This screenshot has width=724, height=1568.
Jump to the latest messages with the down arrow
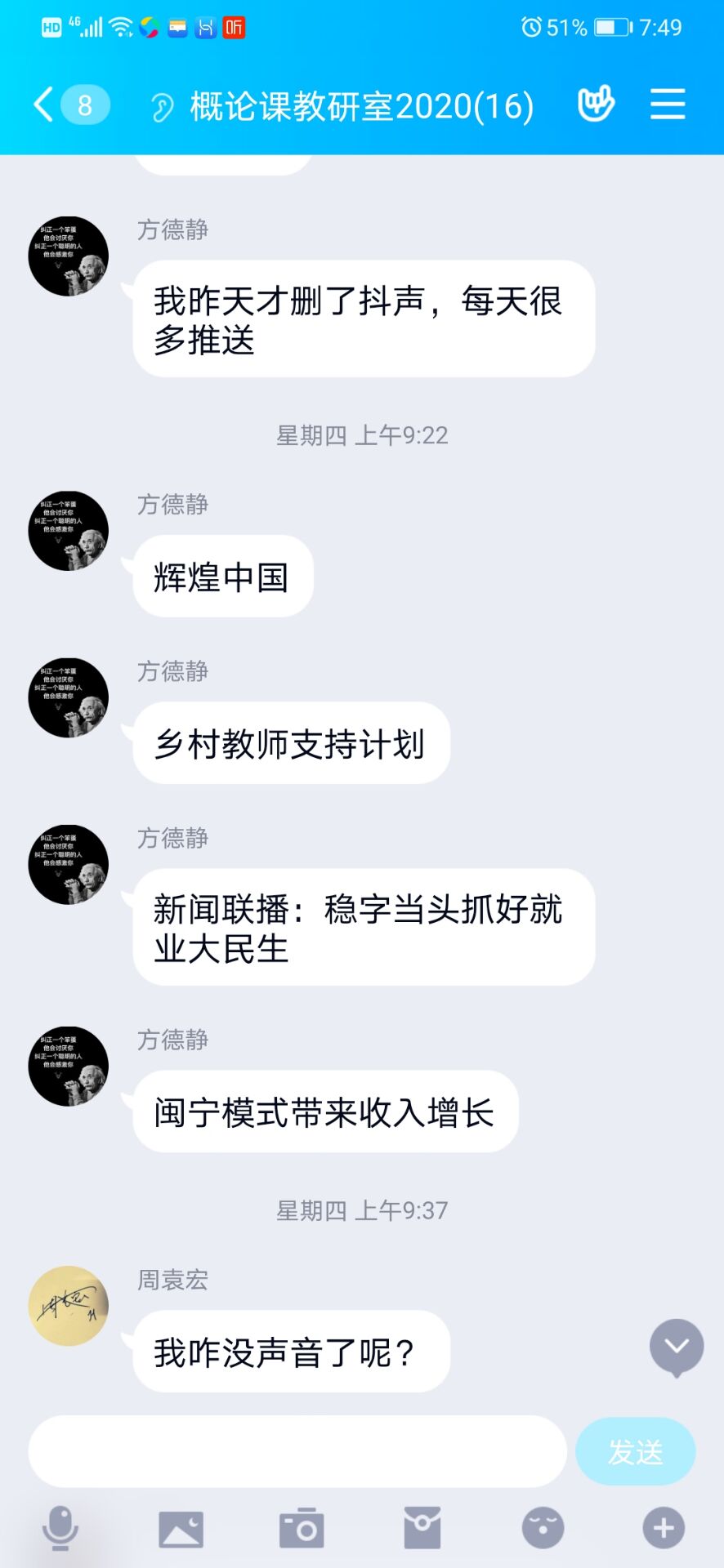677,1346
